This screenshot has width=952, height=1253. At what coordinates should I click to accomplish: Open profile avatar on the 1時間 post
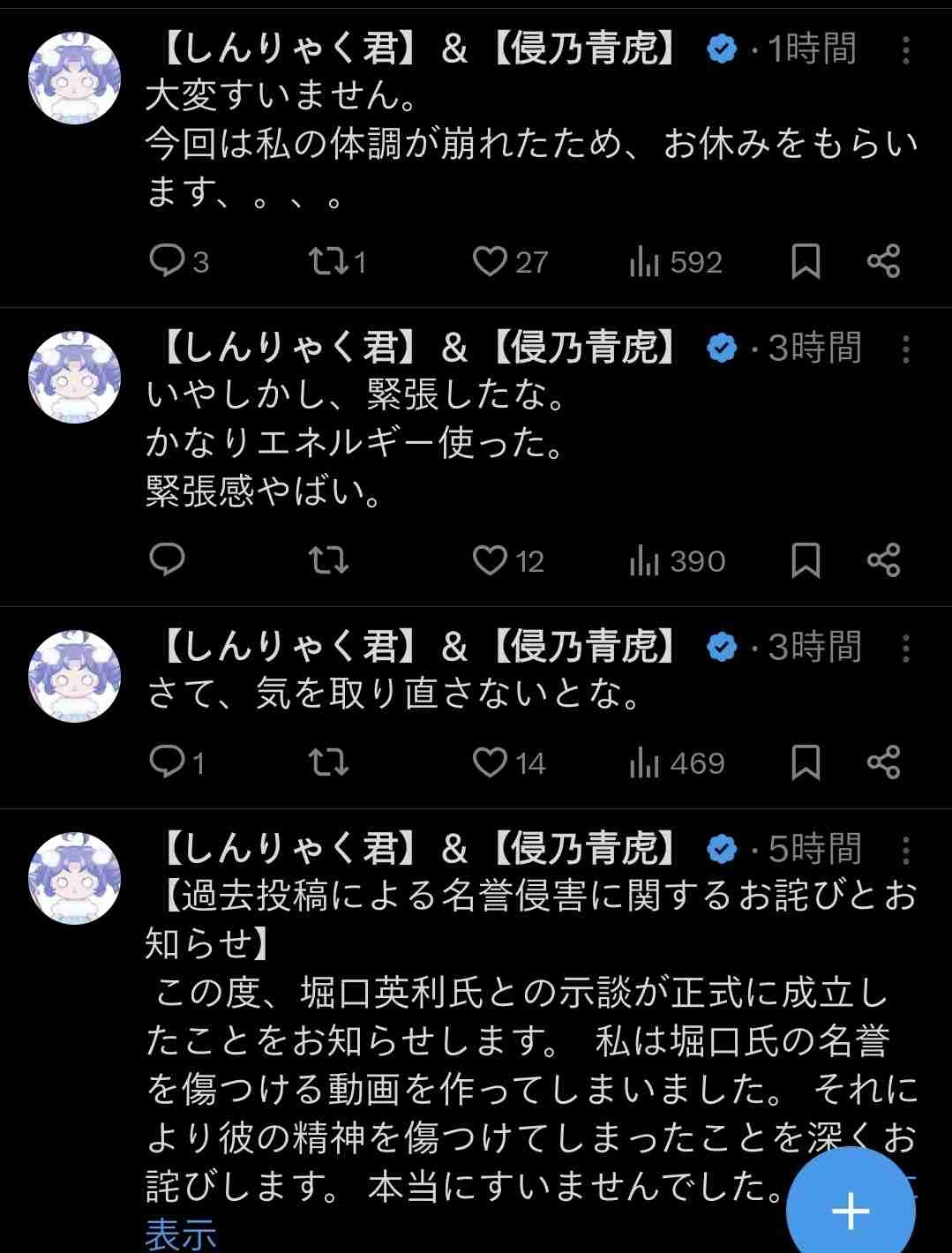point(75,79)
